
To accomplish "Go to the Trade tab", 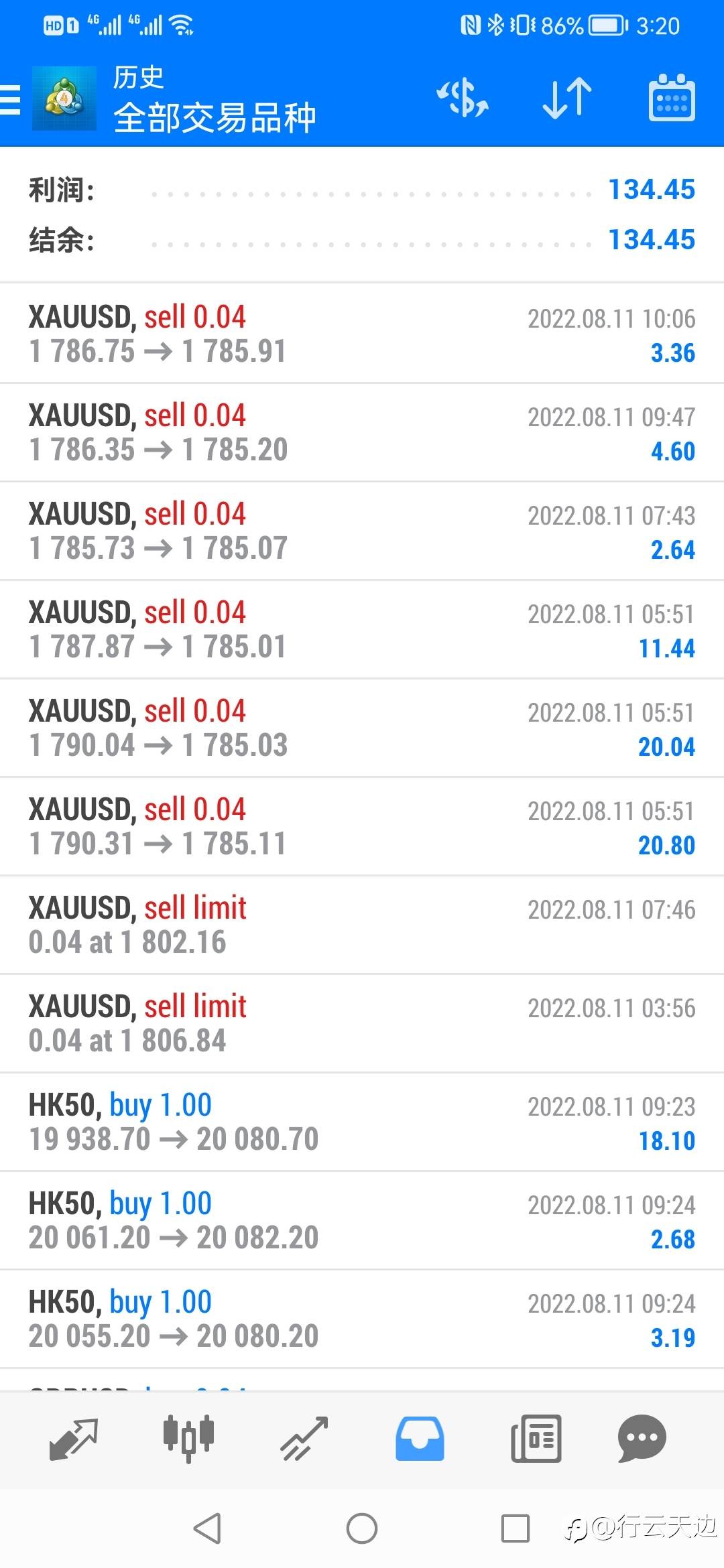I will (x=304, y=1438).
